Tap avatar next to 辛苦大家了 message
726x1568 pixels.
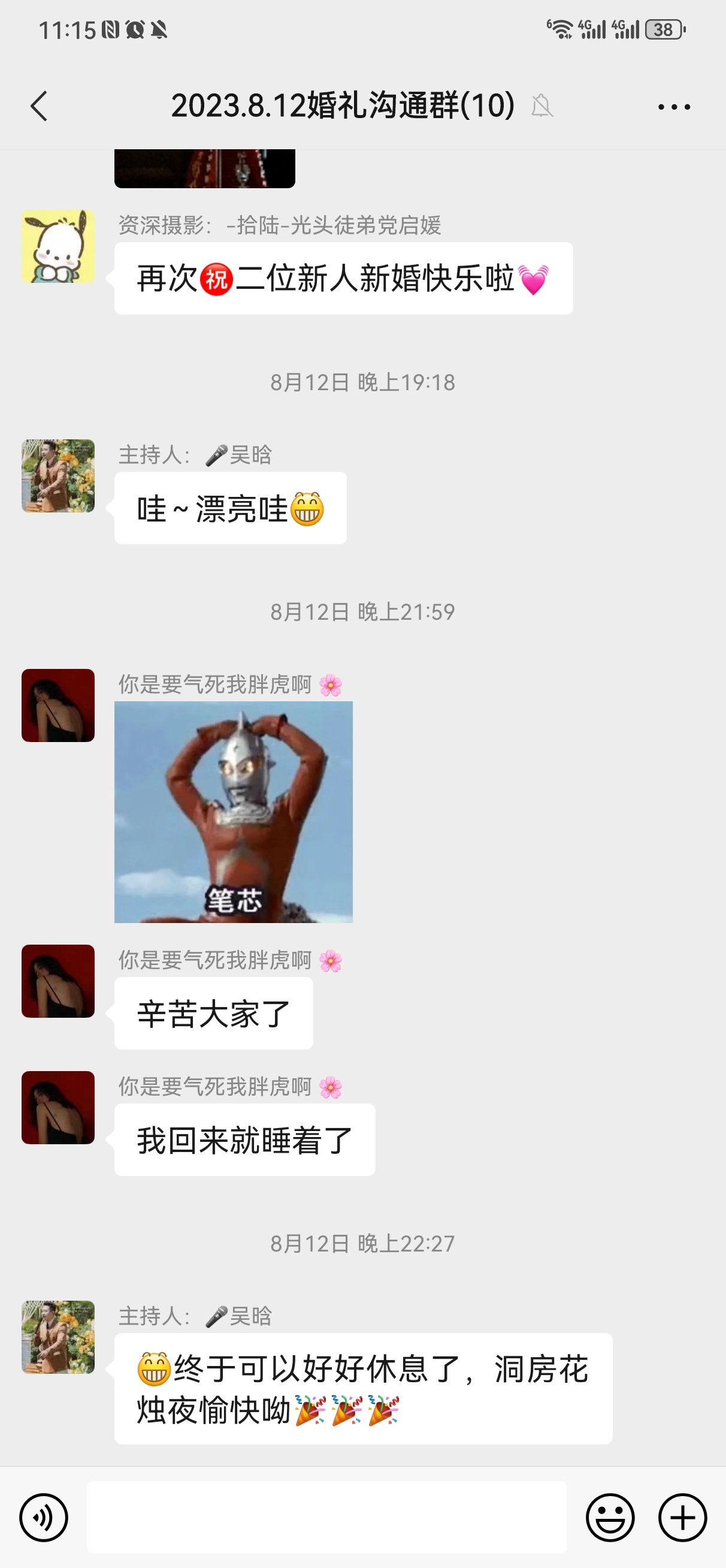pyautogui.click(x=58, y=981)
